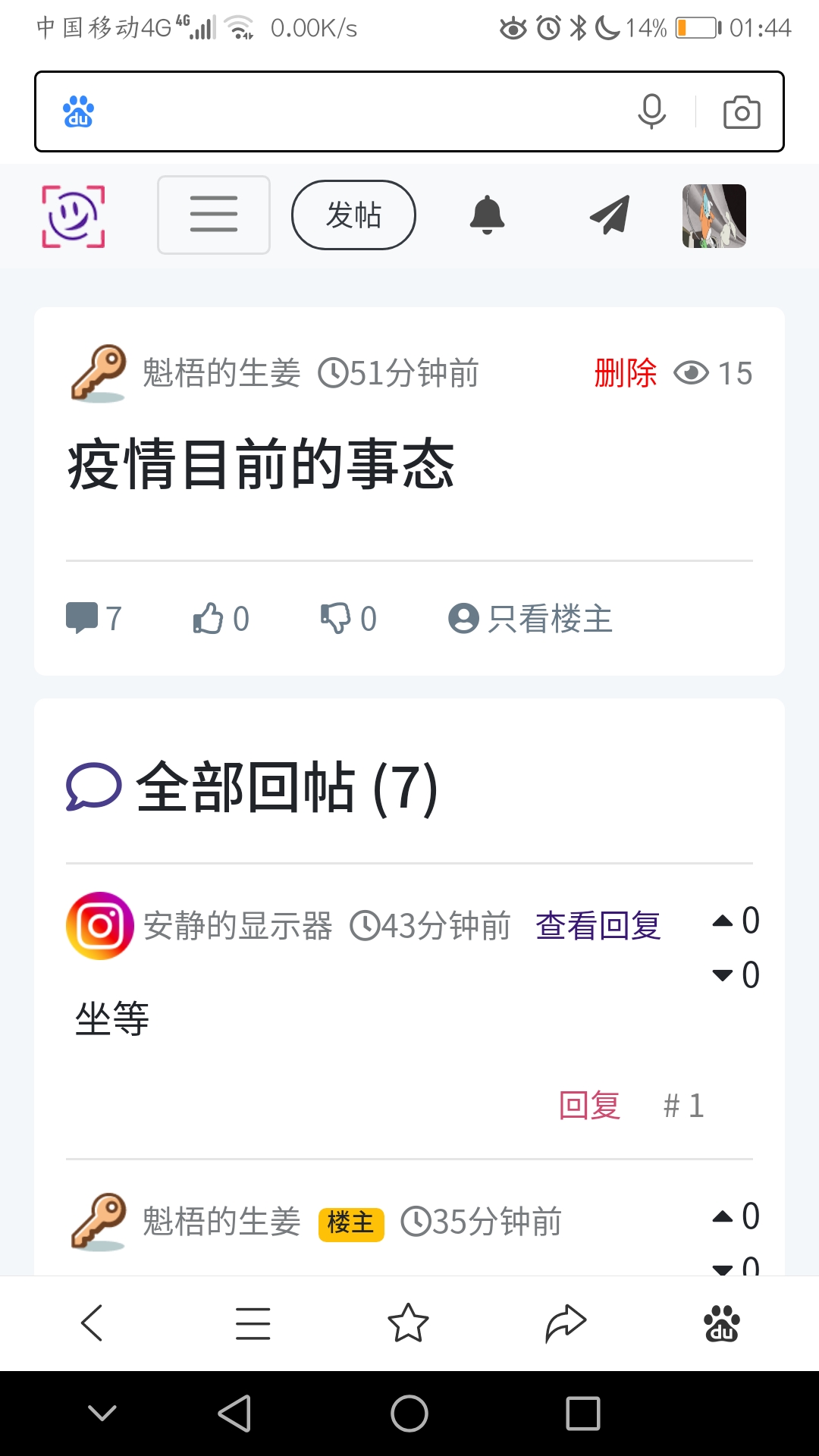Viewport: 819px width, 1456px height.
Task: Open my profile avatar
Action: tap(714, 215)
